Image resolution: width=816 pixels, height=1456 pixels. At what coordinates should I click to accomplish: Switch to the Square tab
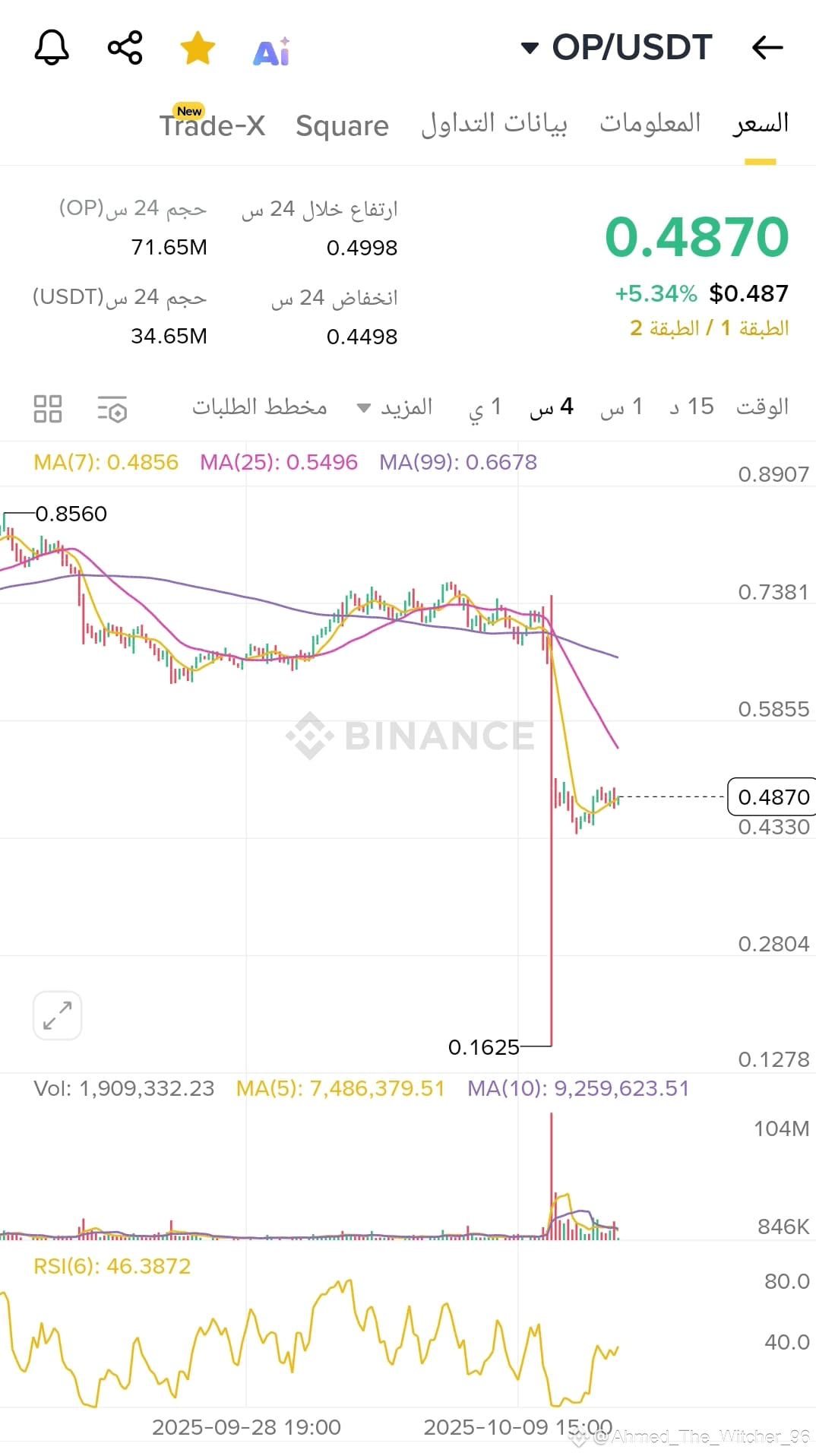[x=343, y=125]
